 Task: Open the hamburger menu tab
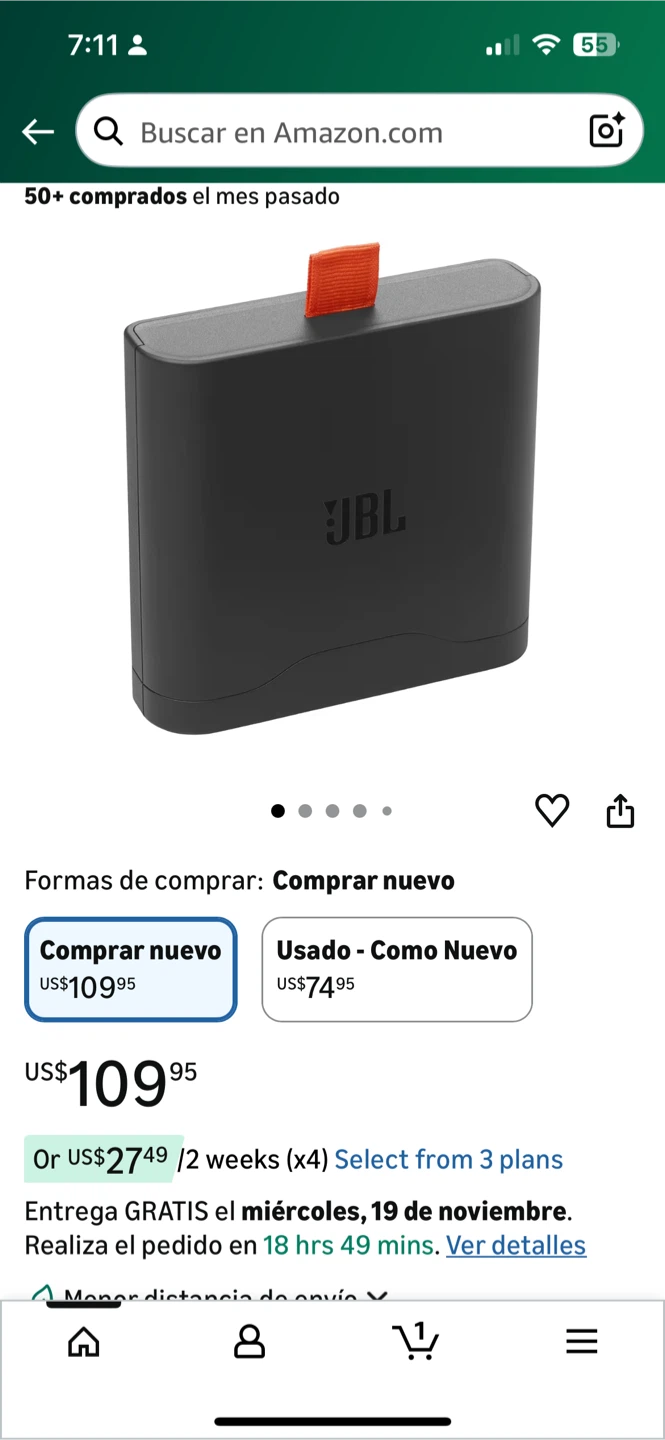[581, 1342]
